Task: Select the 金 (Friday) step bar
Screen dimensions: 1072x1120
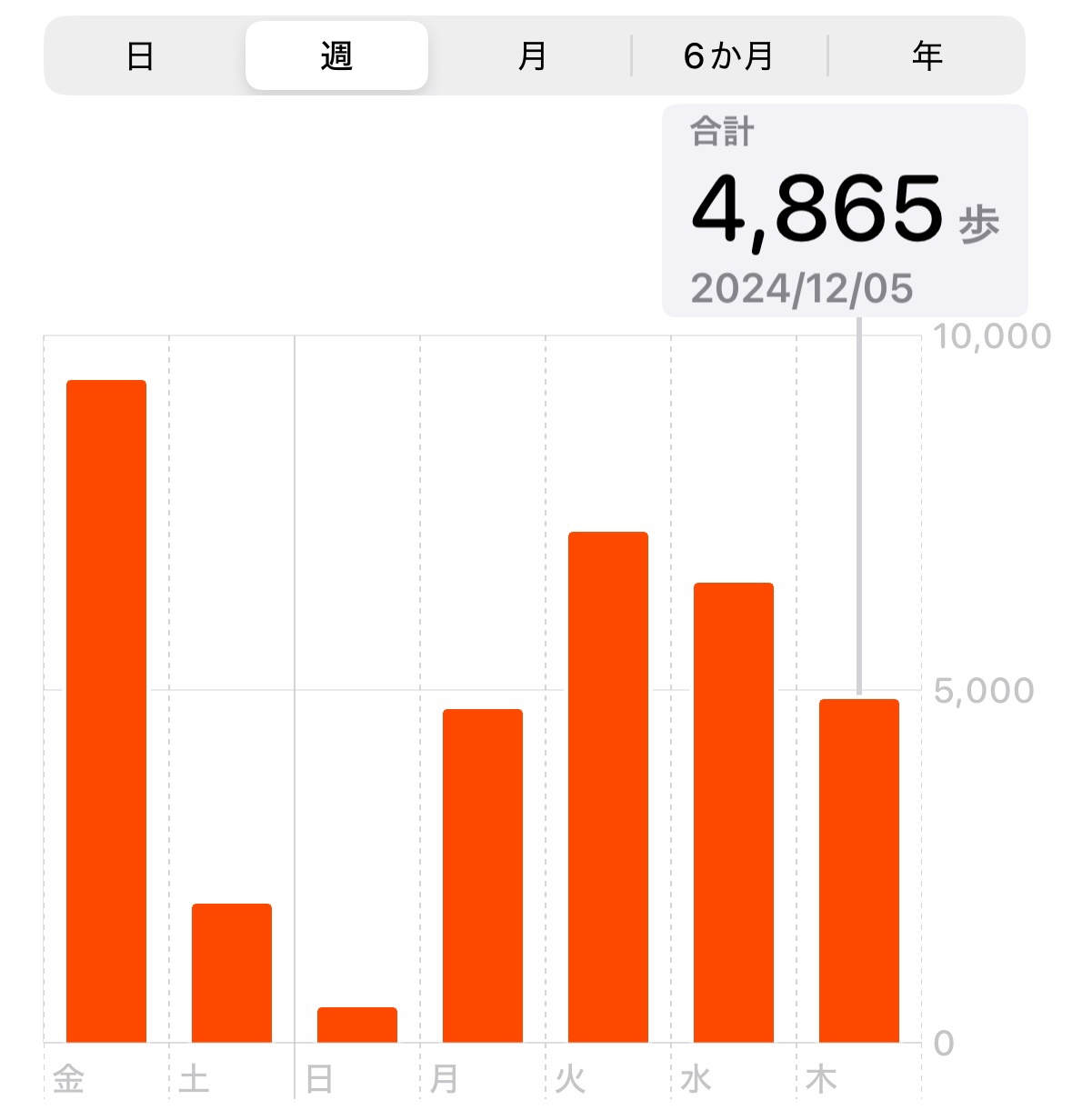Action: [x=106, y=711]
